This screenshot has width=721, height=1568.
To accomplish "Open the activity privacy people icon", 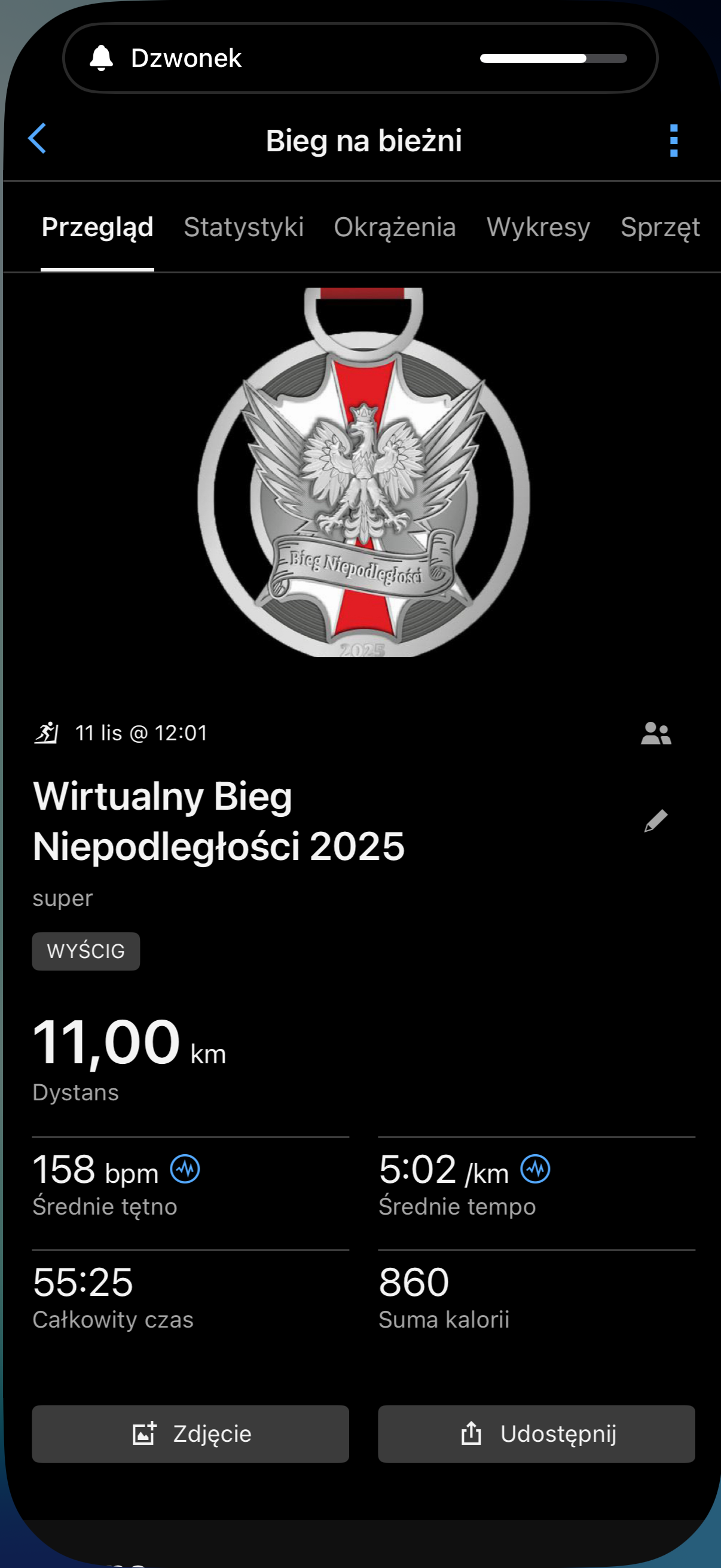I will [655, 734].
